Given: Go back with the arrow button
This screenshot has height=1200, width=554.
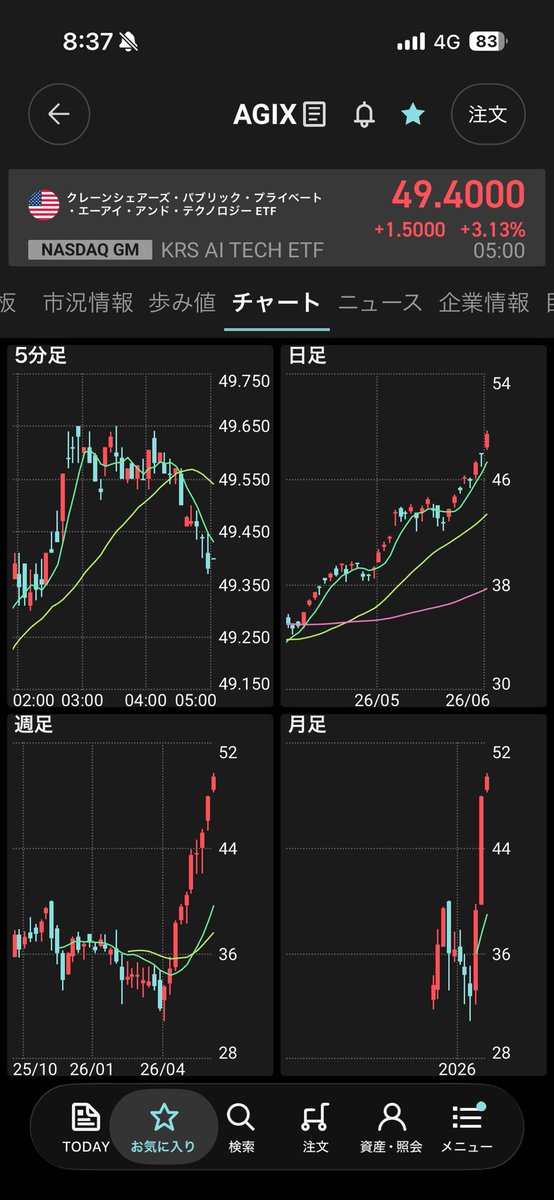Looking at the screenshot, I should click(x=59, y=114).
